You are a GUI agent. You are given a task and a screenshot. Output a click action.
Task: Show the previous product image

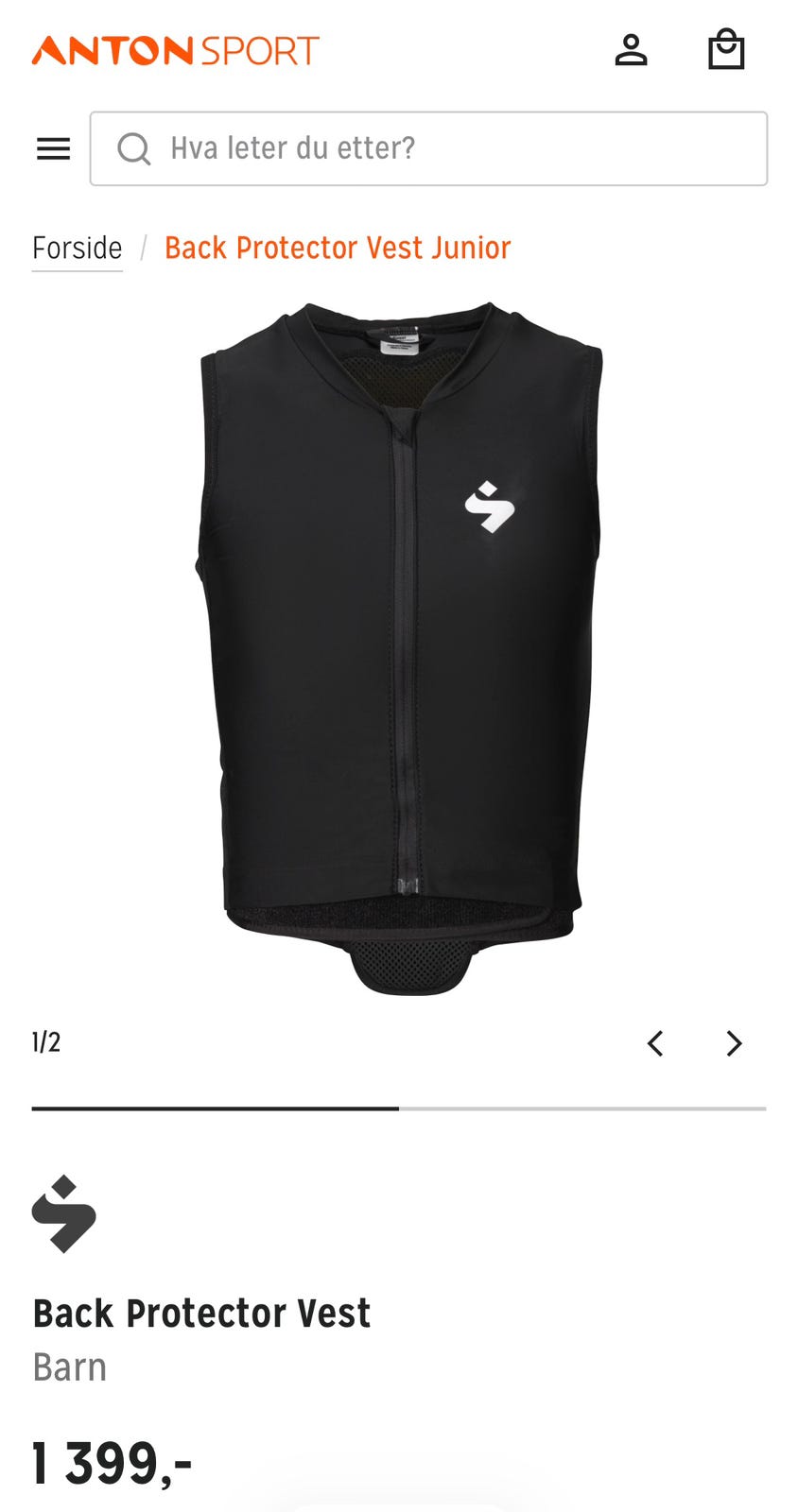pyautogui.click(x=655, y=1043)
